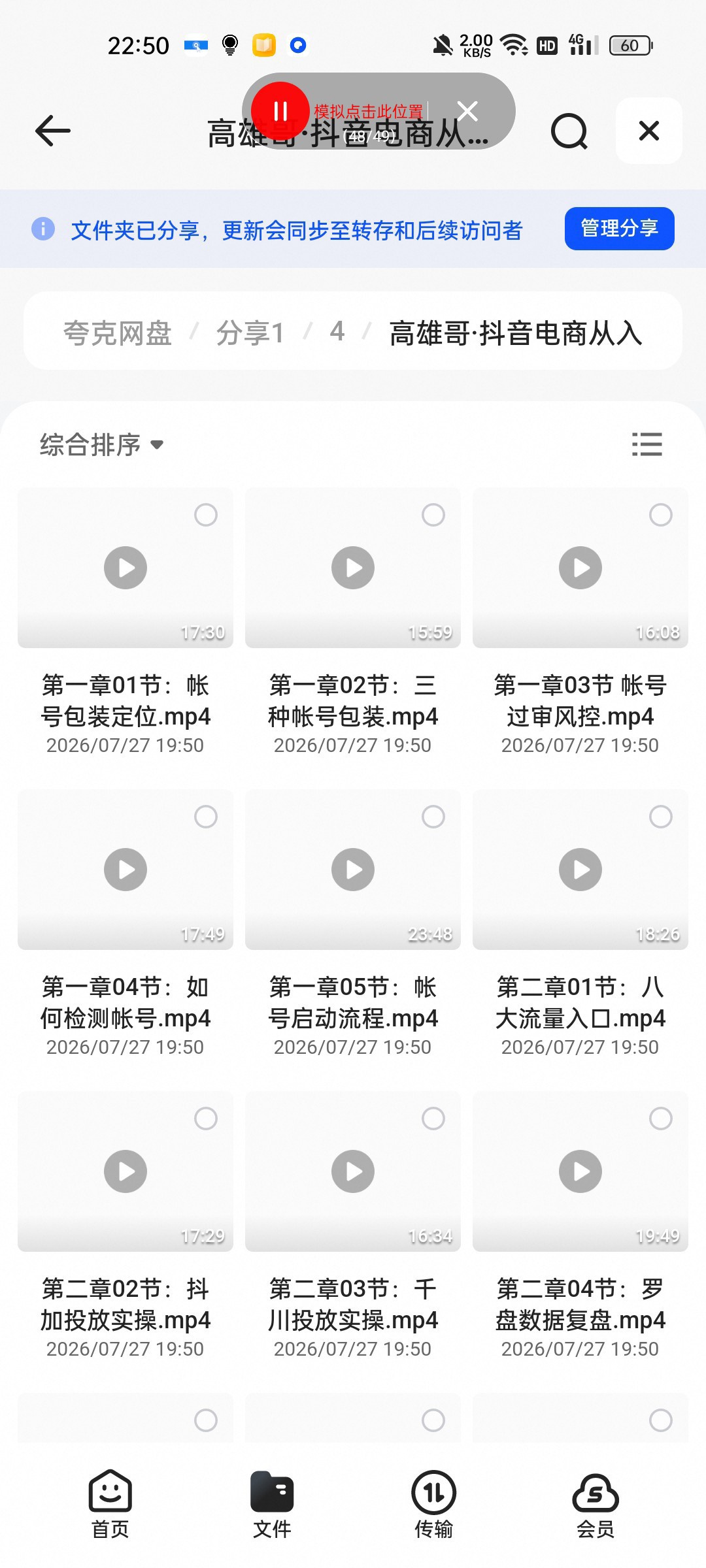Navigate to 夸克网盘 in breadcrumb
The image size is (706, 1568).
click(x=118, y=333)
